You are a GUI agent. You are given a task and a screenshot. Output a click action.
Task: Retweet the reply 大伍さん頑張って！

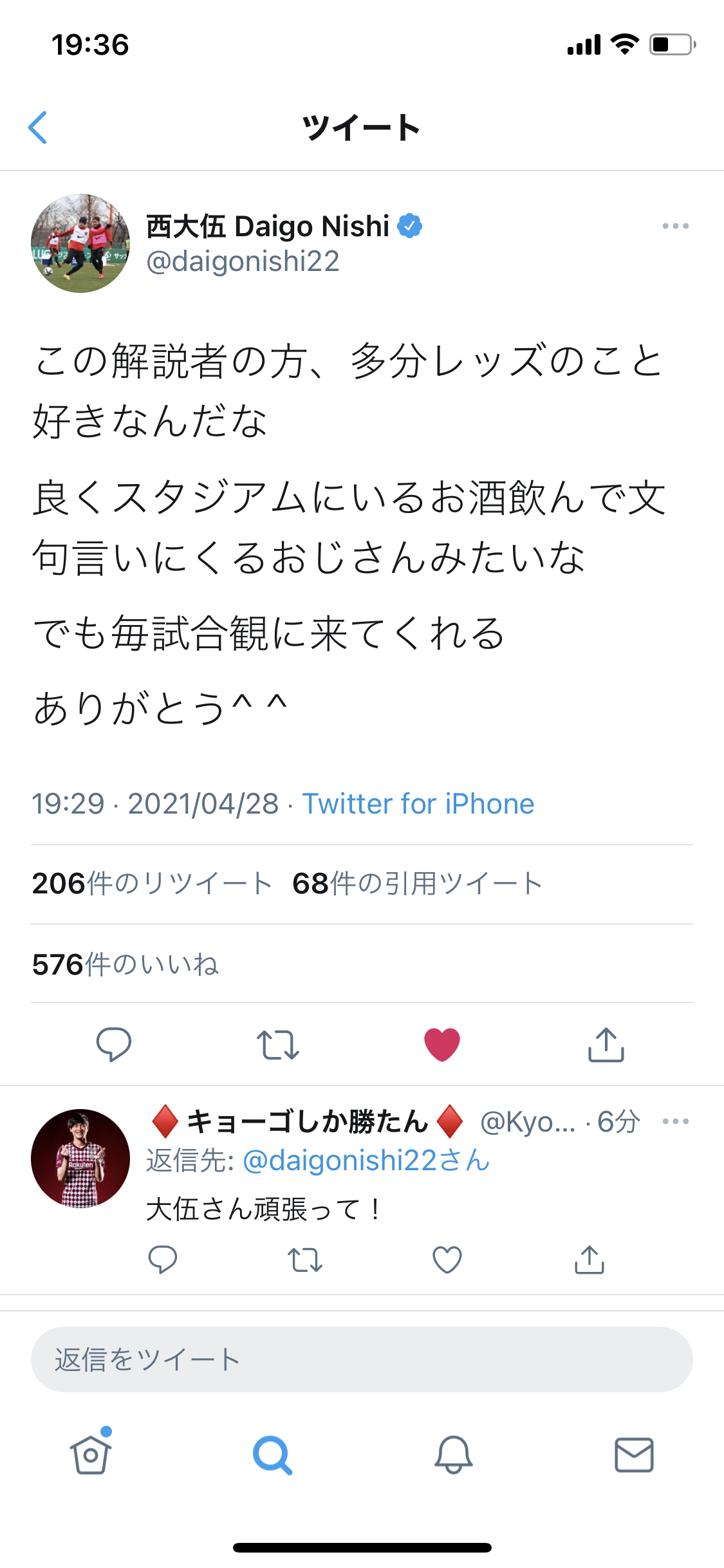(x=304, y=1260)
